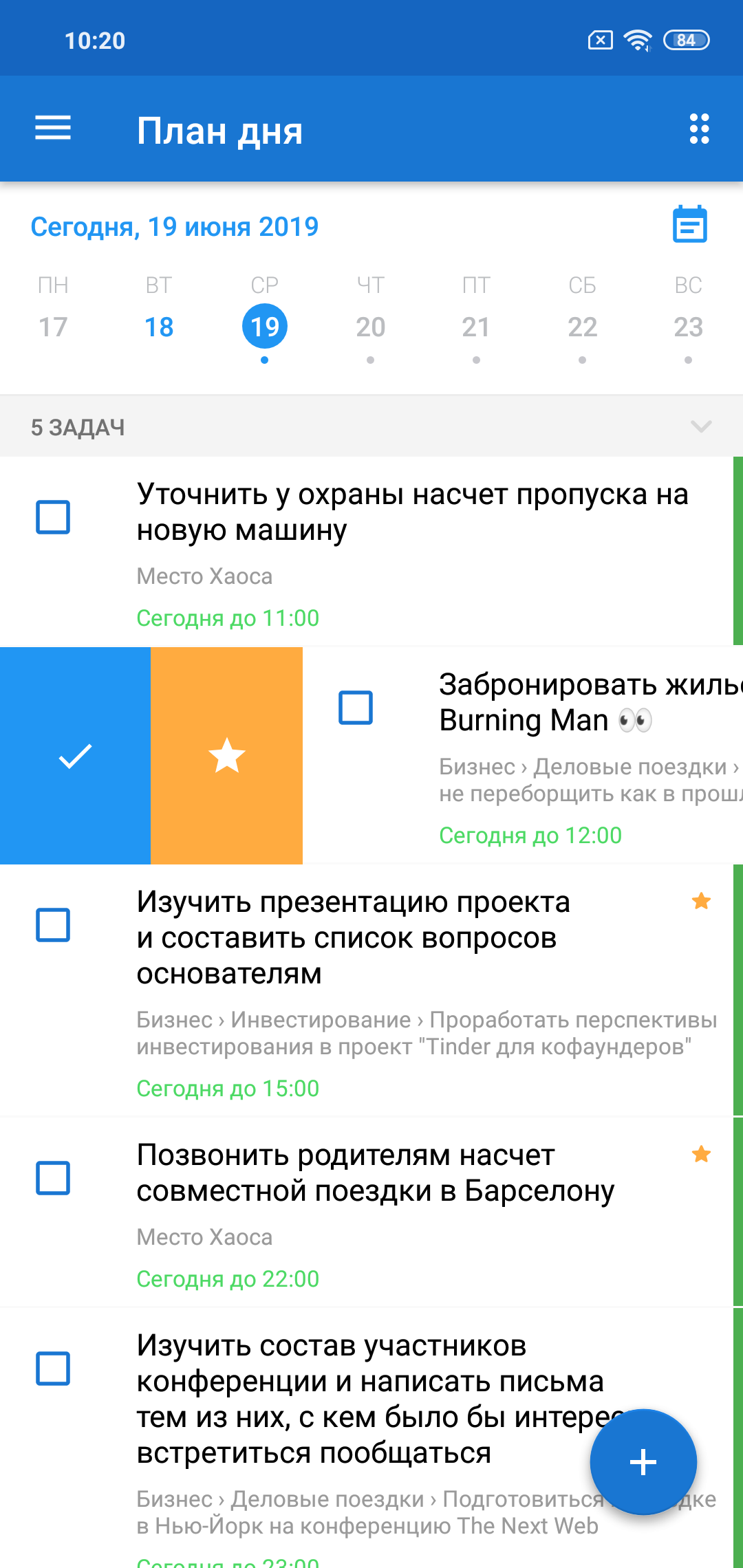Select Friday 21 in week strip
The image size is (743, 1568).
[476, 327]
